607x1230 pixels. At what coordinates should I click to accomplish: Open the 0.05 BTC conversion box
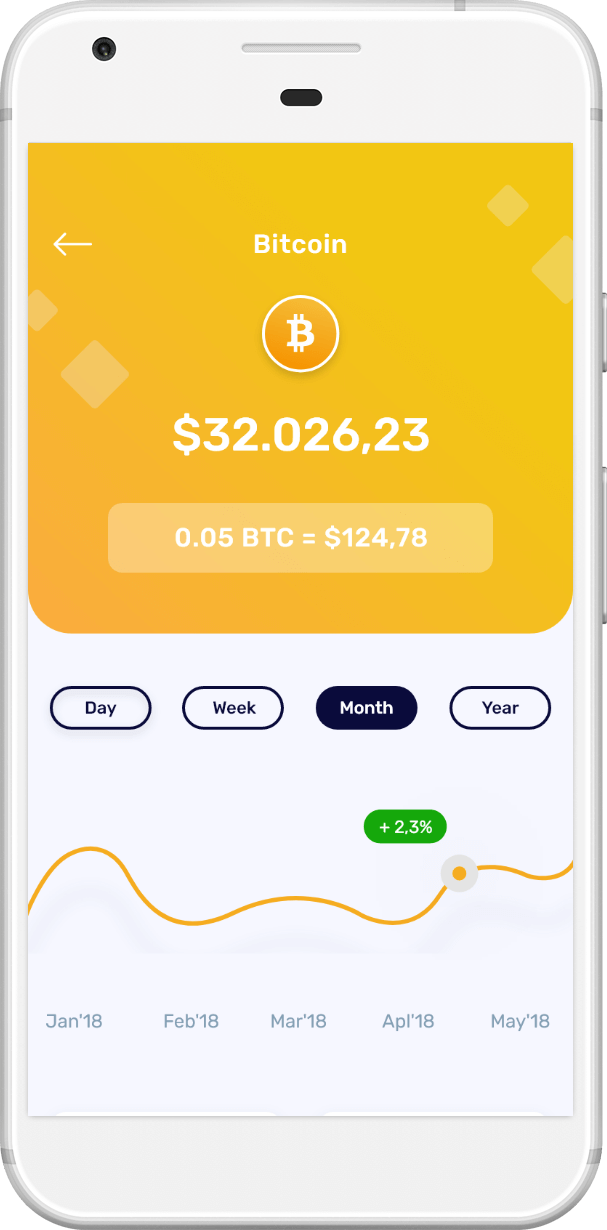click(x=300, y=538)
